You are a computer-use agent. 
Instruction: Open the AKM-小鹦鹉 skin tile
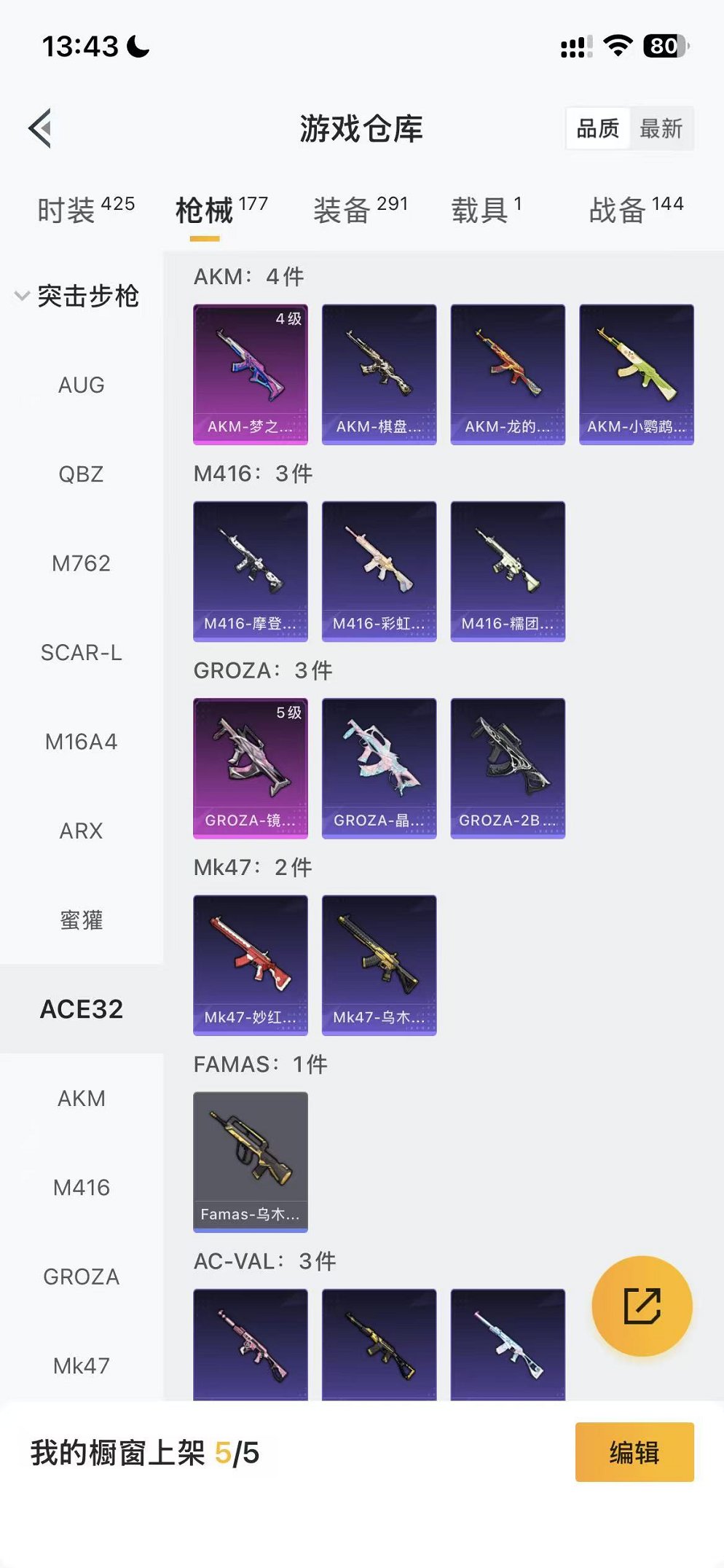[636, 374]
